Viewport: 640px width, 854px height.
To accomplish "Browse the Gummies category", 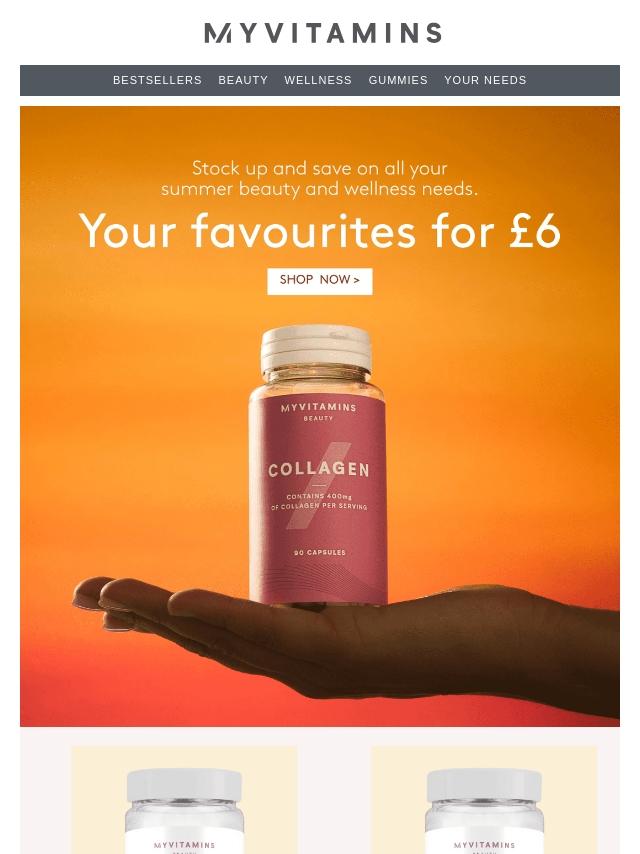I will coord(398,80).
